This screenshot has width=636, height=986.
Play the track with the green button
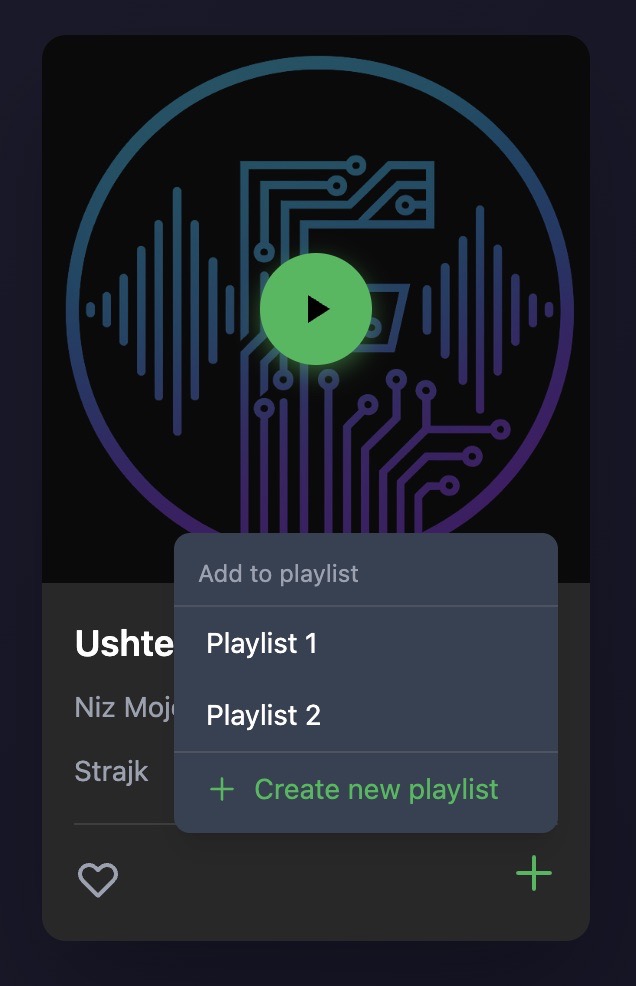pyautogui.click(x=316, y=309)
